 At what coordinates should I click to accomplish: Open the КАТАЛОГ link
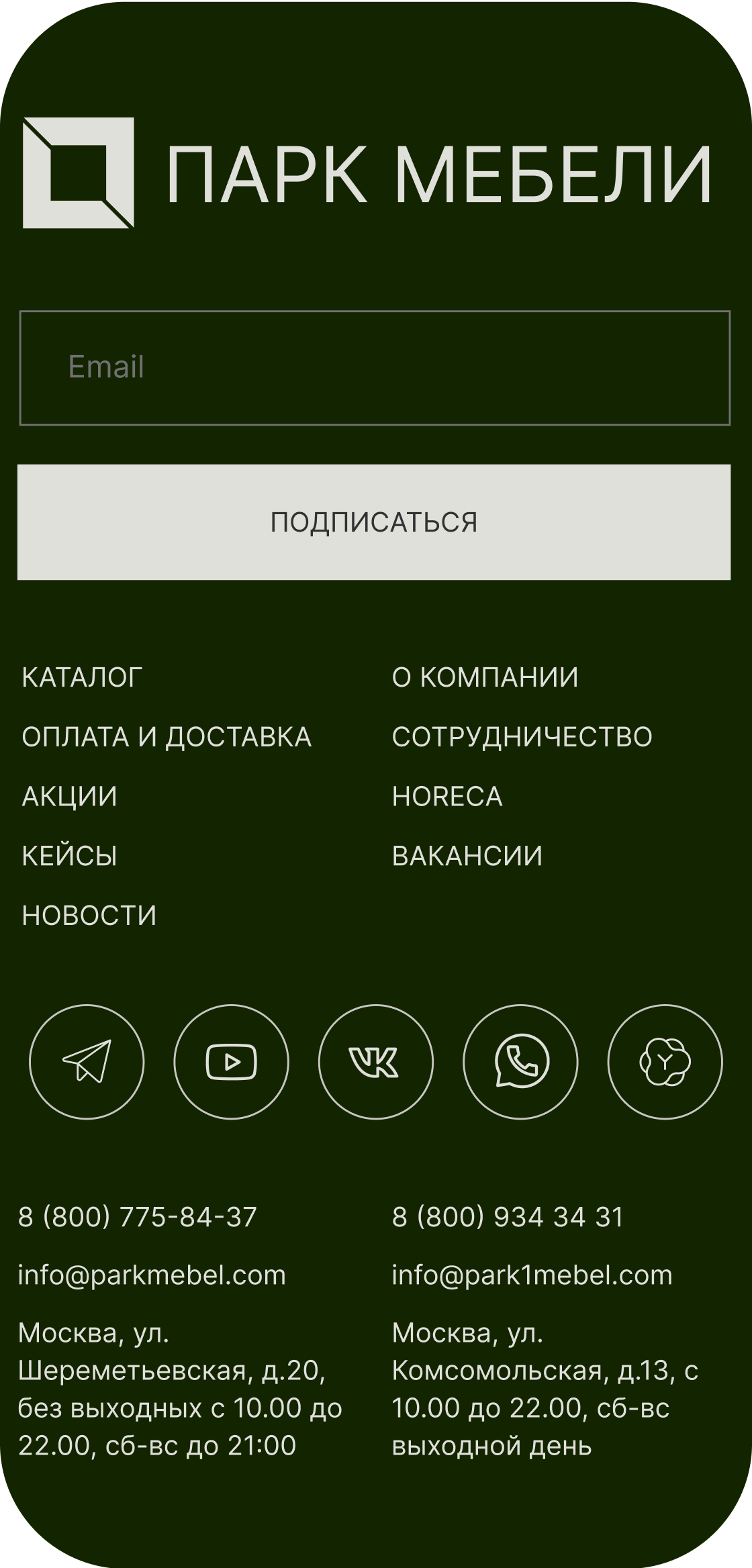pyautogui.click(x=82, y=677)
